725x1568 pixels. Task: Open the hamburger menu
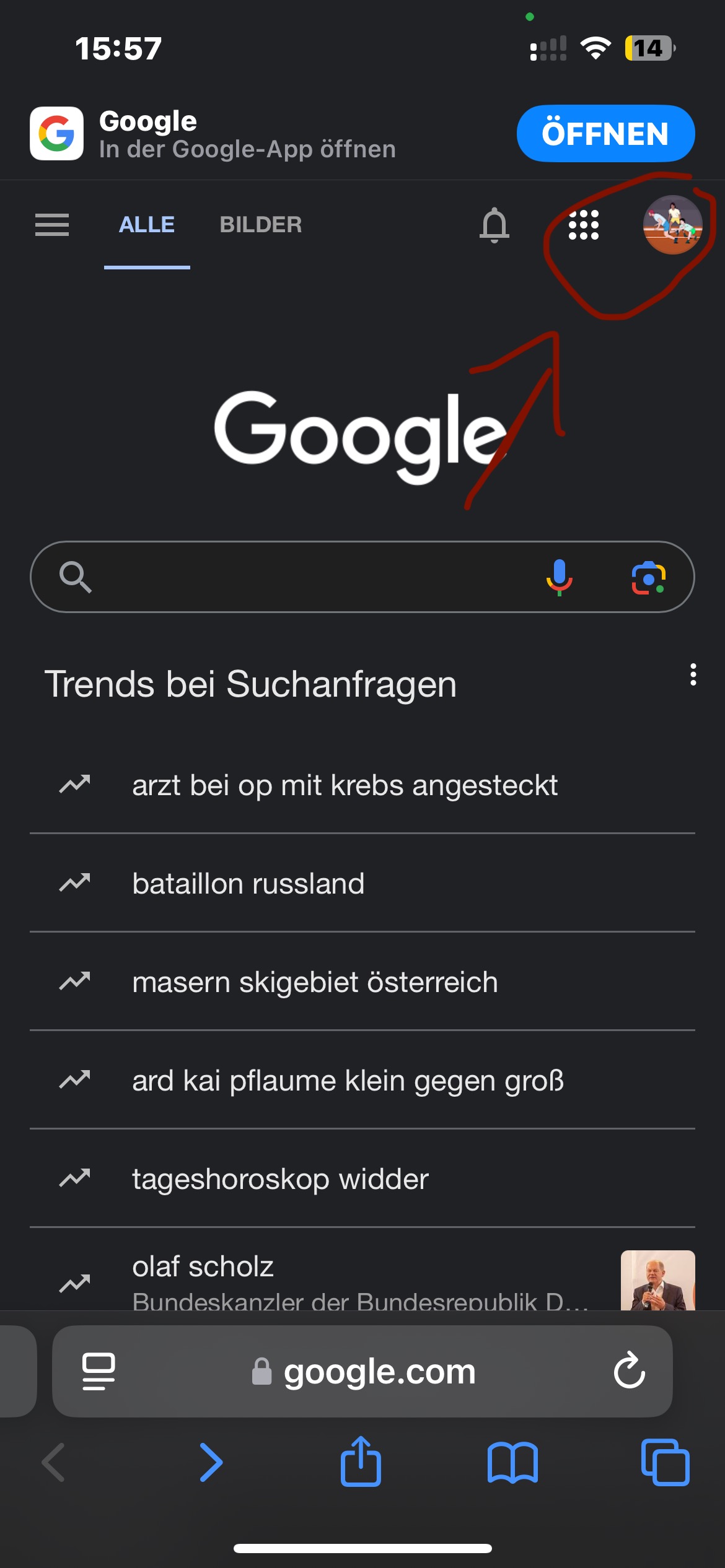click(x=52, y=225)
